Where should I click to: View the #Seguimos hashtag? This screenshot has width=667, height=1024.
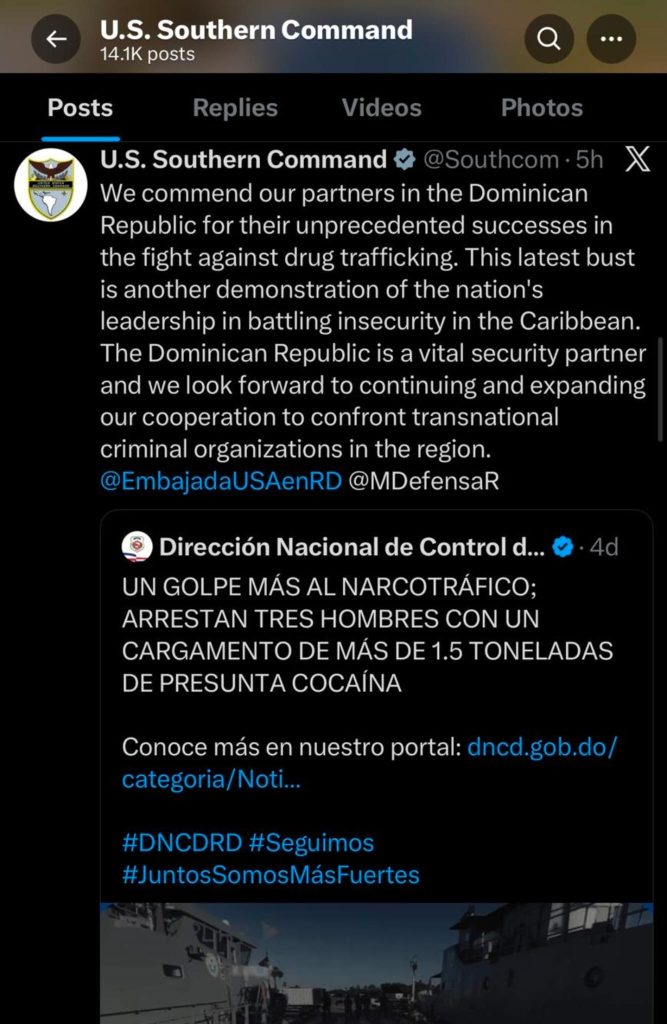[x=311, y=843]
